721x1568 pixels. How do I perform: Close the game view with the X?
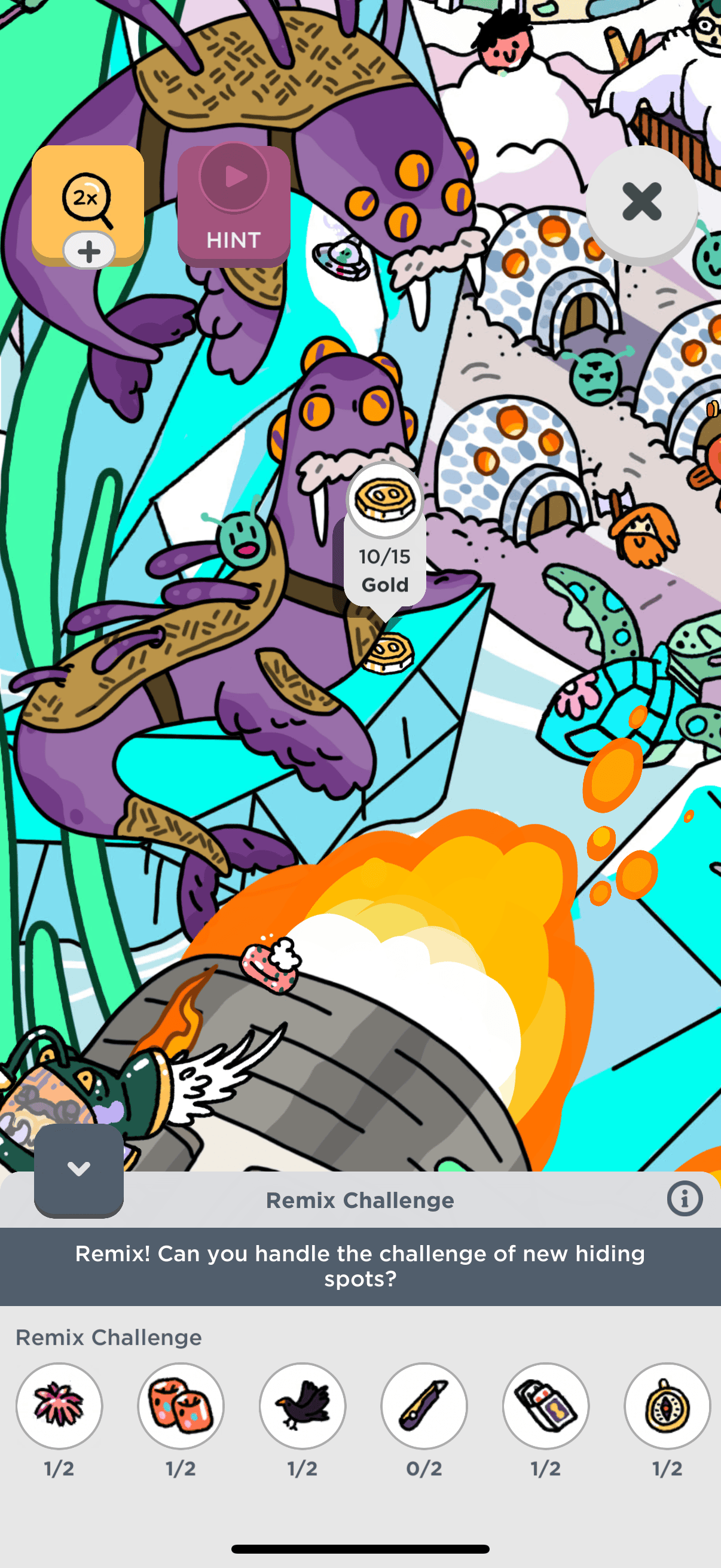click(x=641, y=202)
